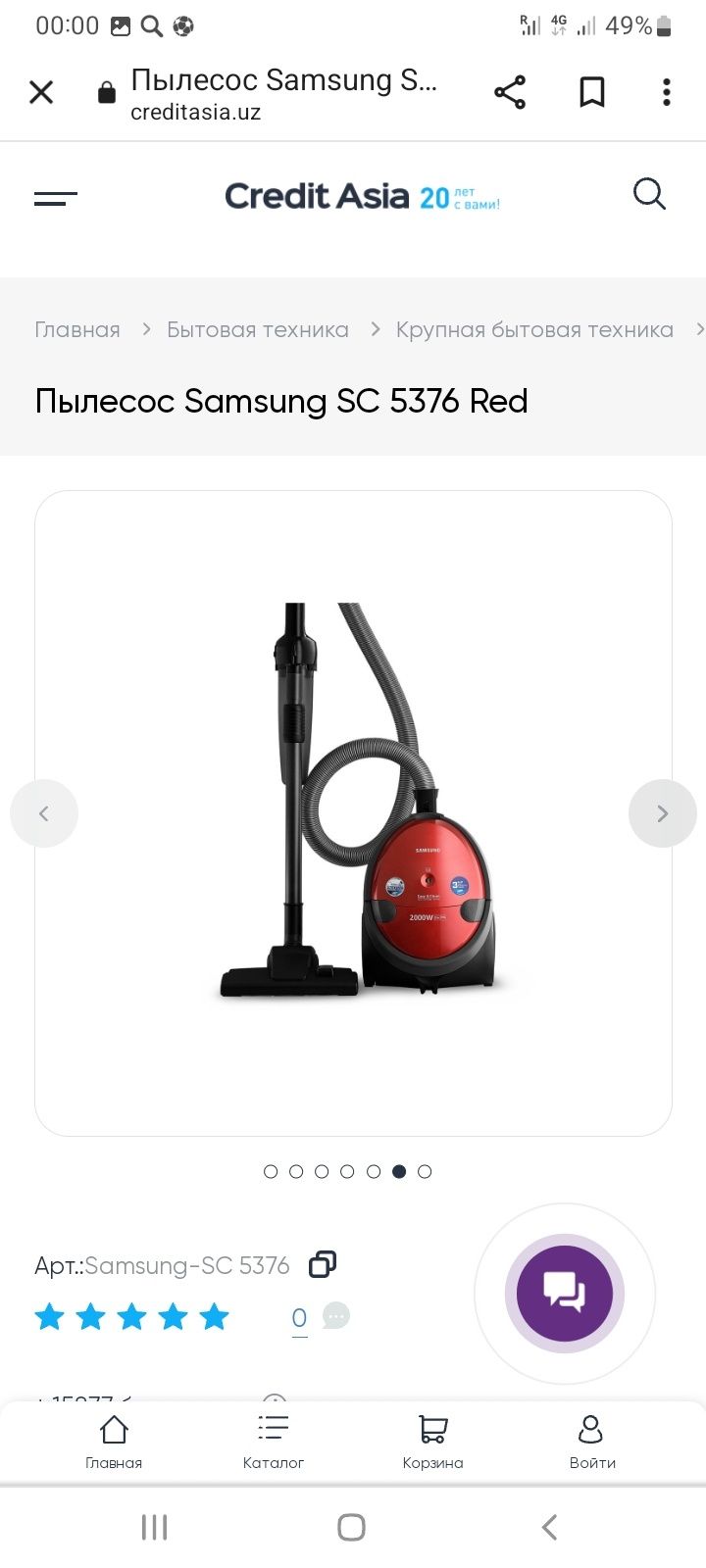Open the purple live chat button
The image size is (706, 1568).
point(564,1294)
